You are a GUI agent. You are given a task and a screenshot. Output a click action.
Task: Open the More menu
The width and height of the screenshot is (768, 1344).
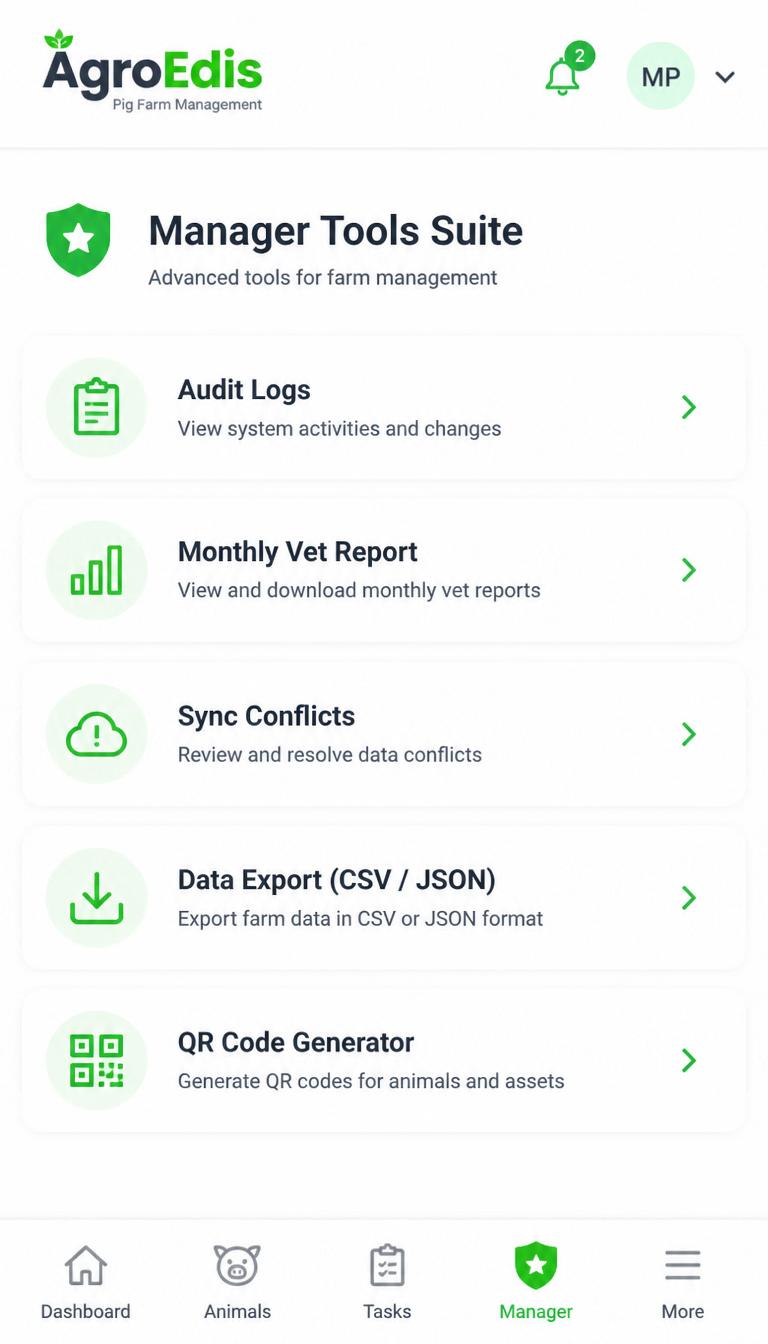pos(683,1283)
